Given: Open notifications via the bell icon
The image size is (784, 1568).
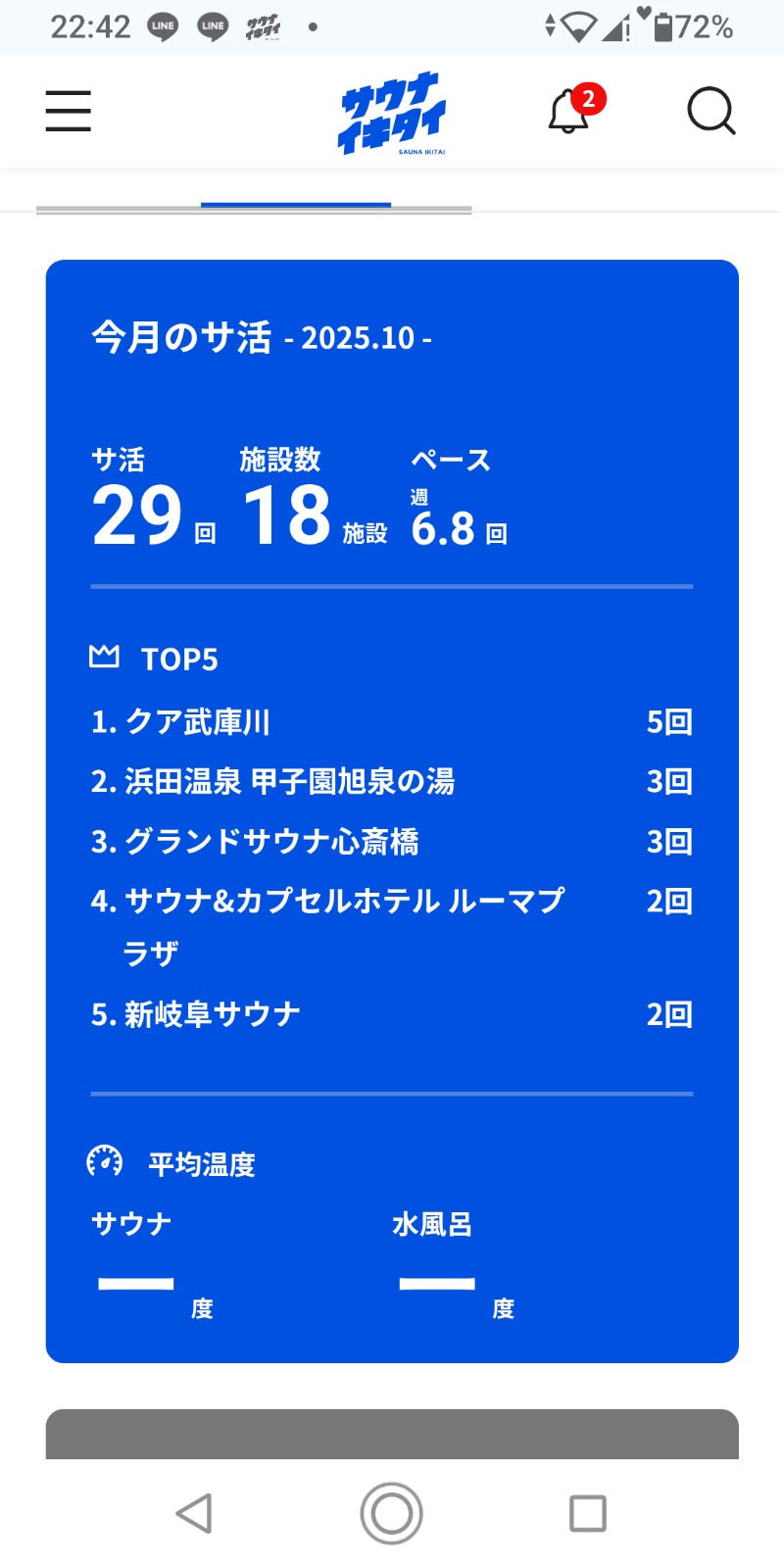Looking at the screenshot, I should point(566,114).
